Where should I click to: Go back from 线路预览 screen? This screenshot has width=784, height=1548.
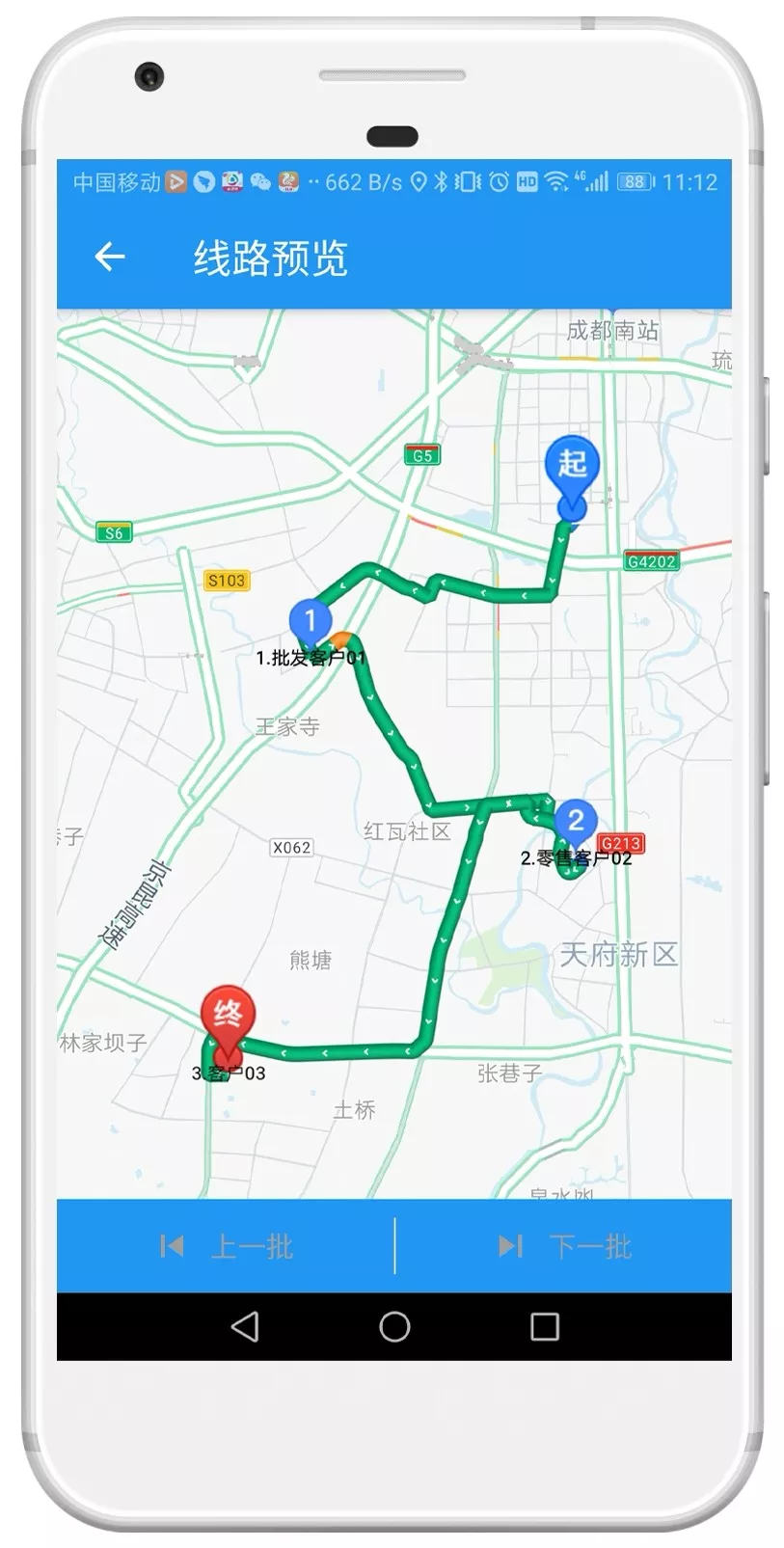pyautogui.click(x=110, y=257)
